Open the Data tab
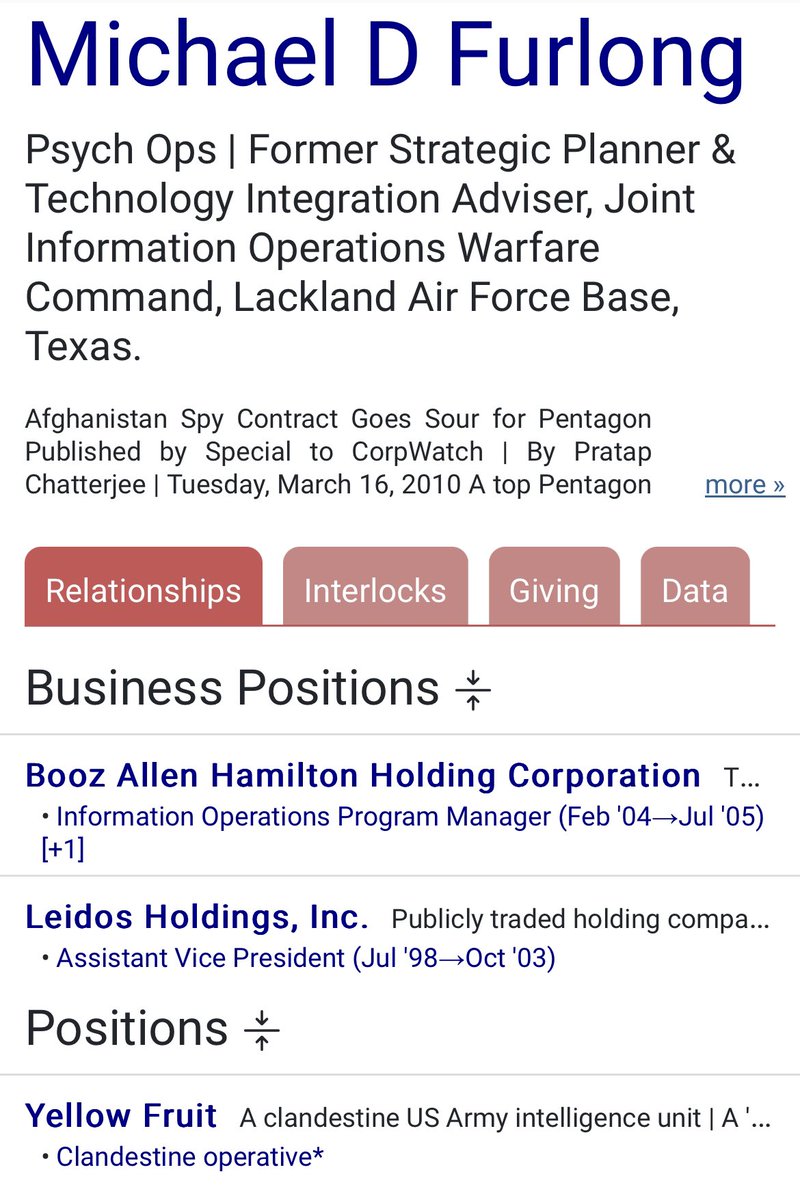The height and width of the screenshot is (1200, 800). tap(694, 590)
